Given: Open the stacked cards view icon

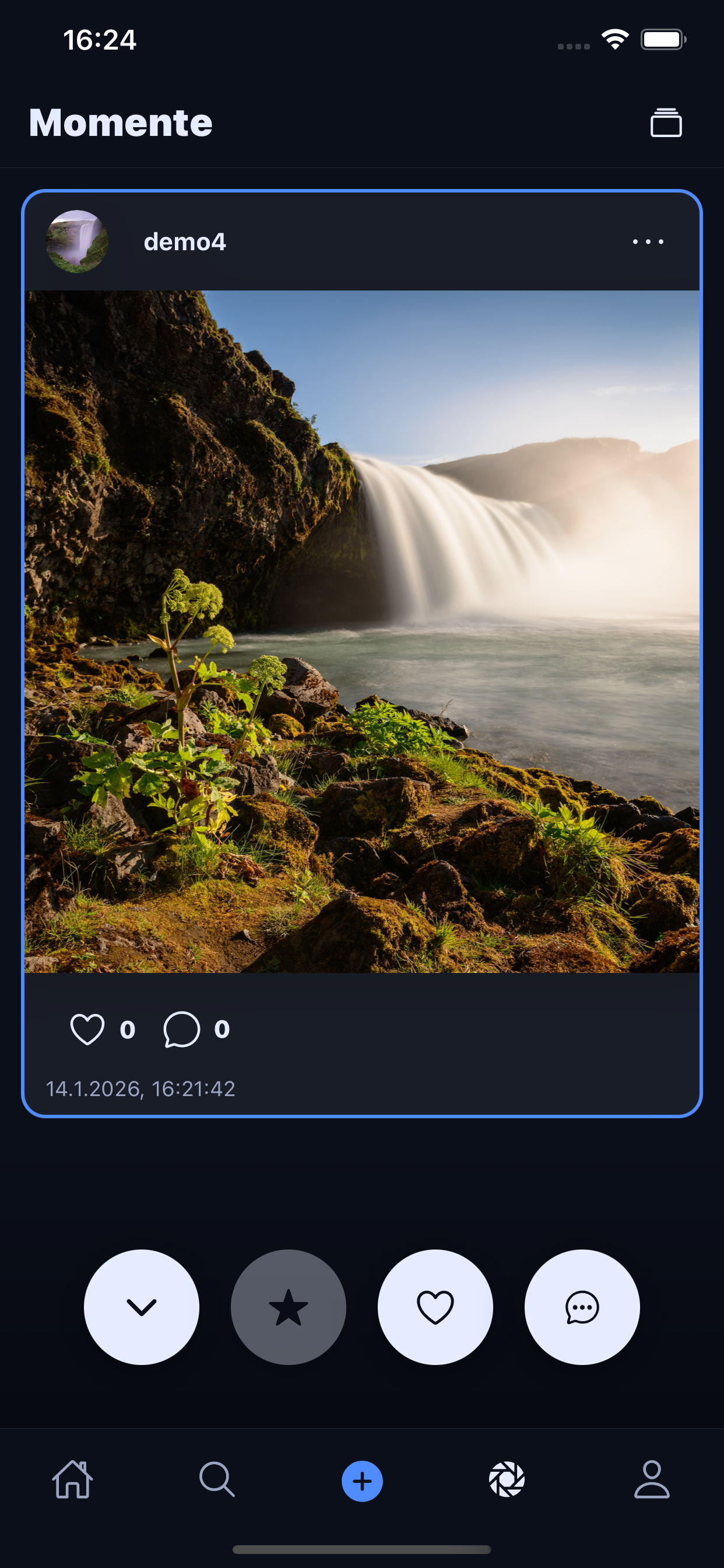Looking at the screenshot, I should tap(666, 123).
